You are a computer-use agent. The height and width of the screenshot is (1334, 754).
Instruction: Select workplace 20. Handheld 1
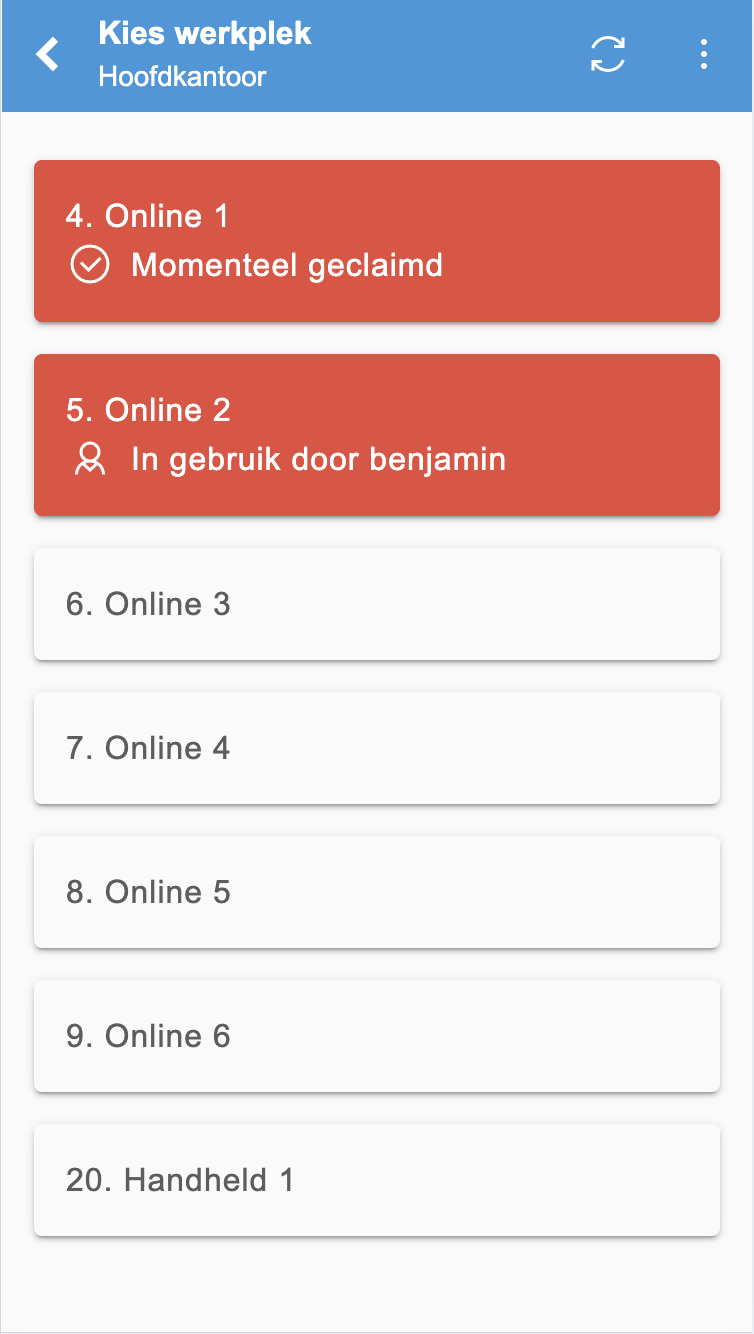(377, 1180)
